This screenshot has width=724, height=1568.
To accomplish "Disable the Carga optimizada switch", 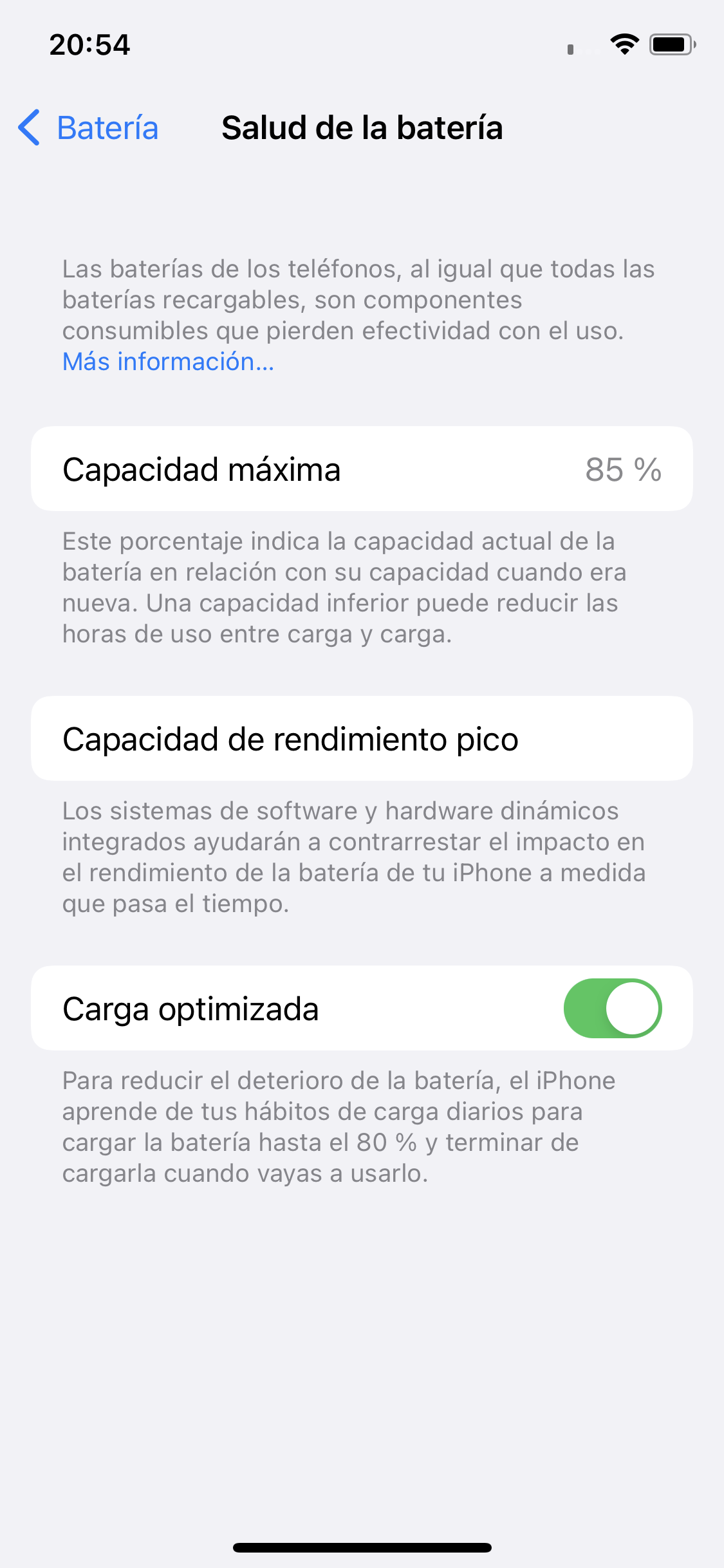I will [x=612, y=1008].
